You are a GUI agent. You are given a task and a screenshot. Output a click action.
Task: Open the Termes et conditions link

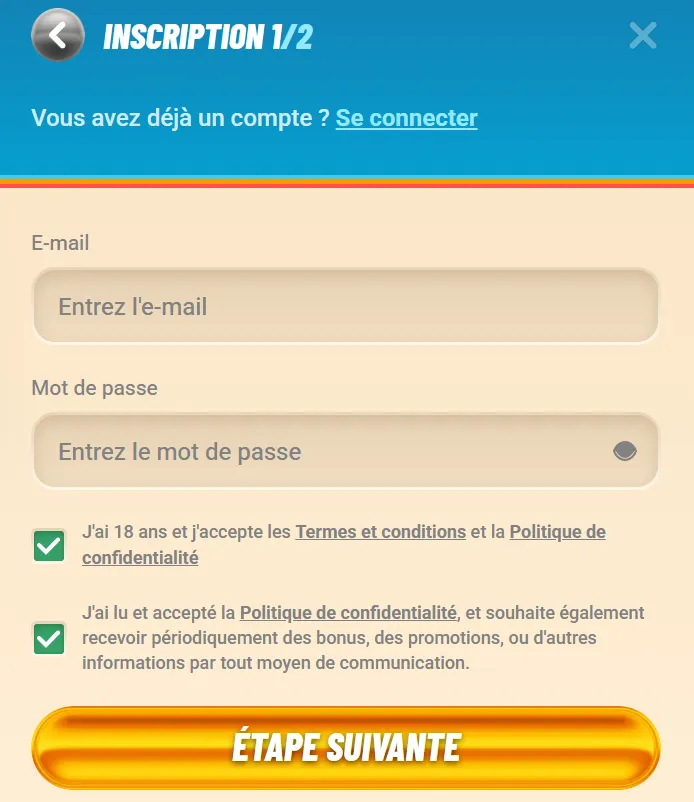(380, 532)
